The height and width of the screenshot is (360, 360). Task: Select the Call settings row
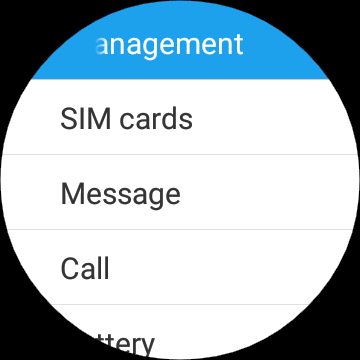pyautogui.click(x=180, y=267)
